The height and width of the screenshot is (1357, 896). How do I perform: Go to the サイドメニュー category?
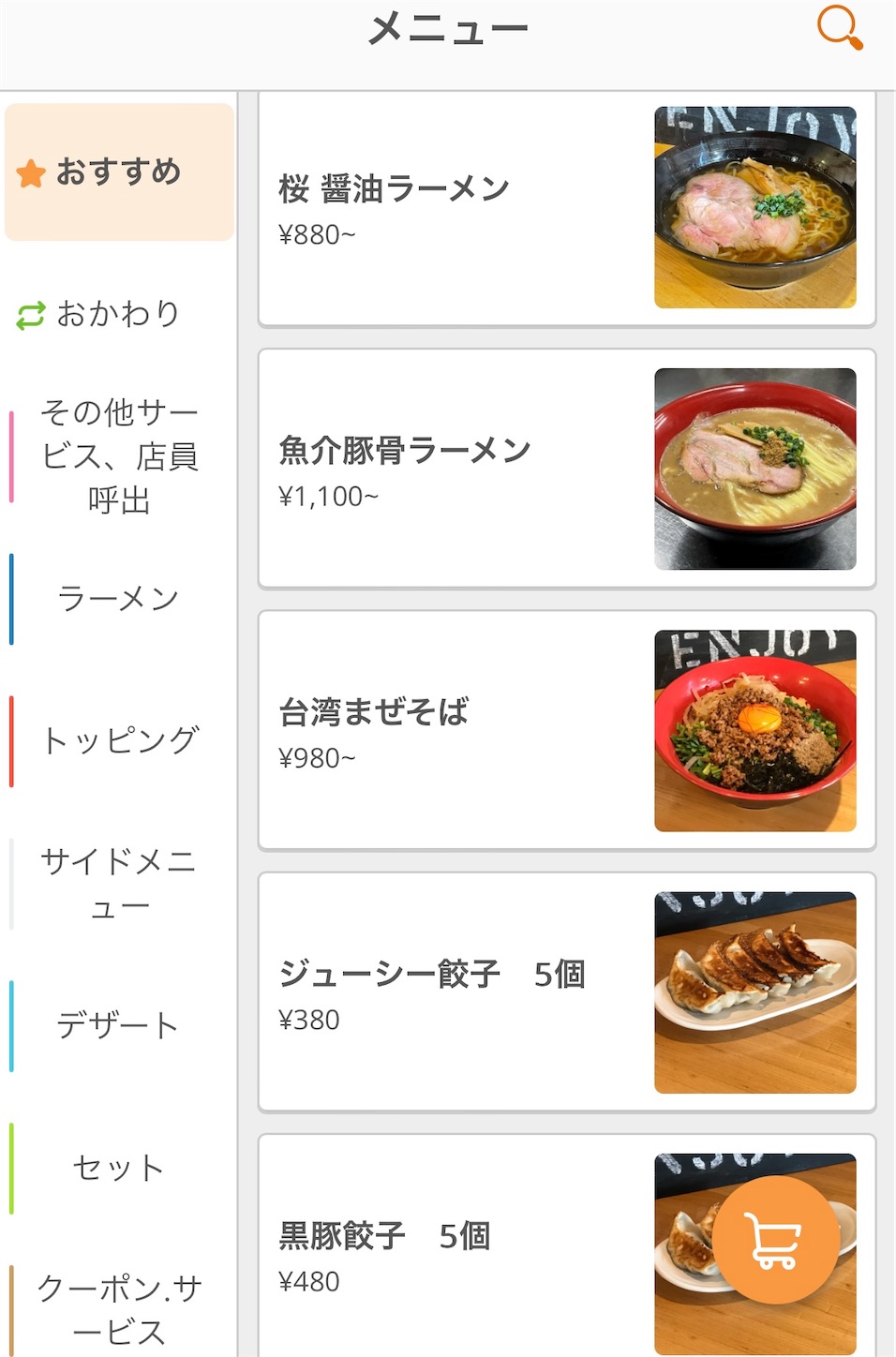click(119, 883)
